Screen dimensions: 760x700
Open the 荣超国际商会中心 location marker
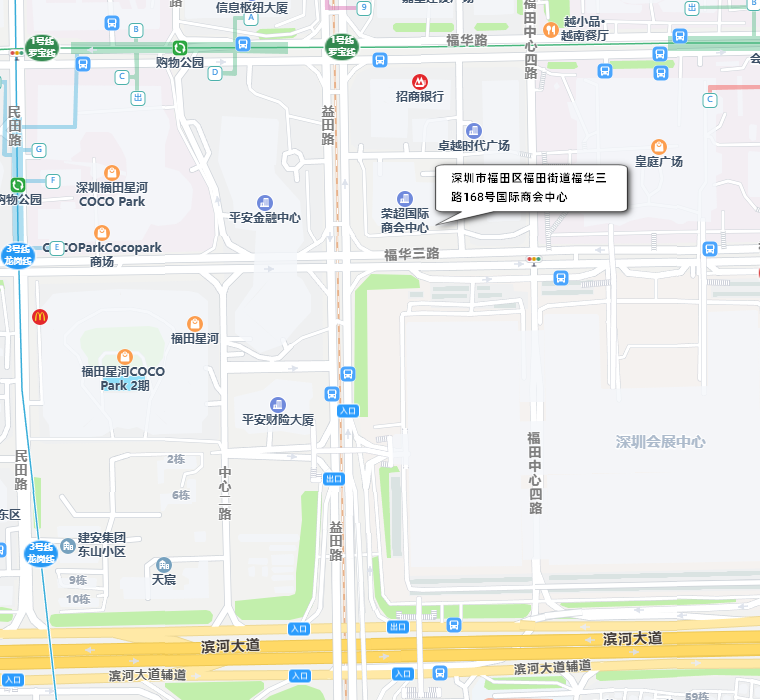coord(405,197)
